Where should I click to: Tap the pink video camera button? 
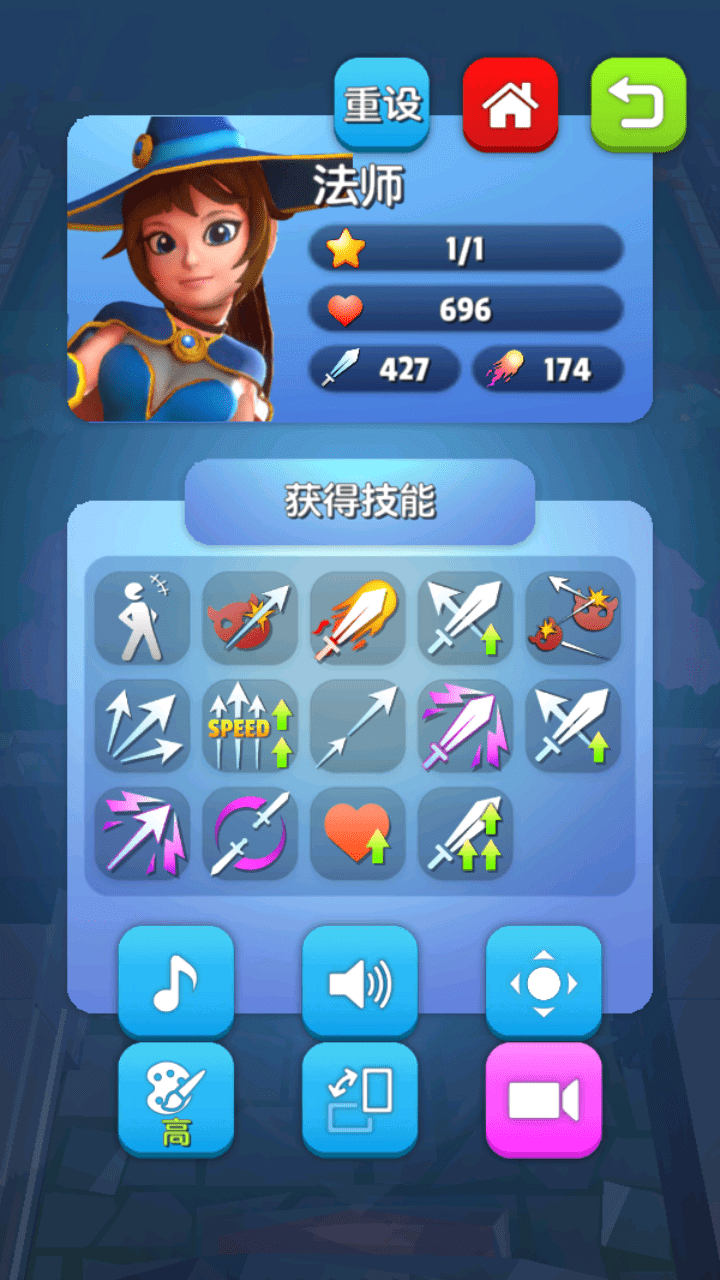pyautogui.click(x=543, y=1099)
